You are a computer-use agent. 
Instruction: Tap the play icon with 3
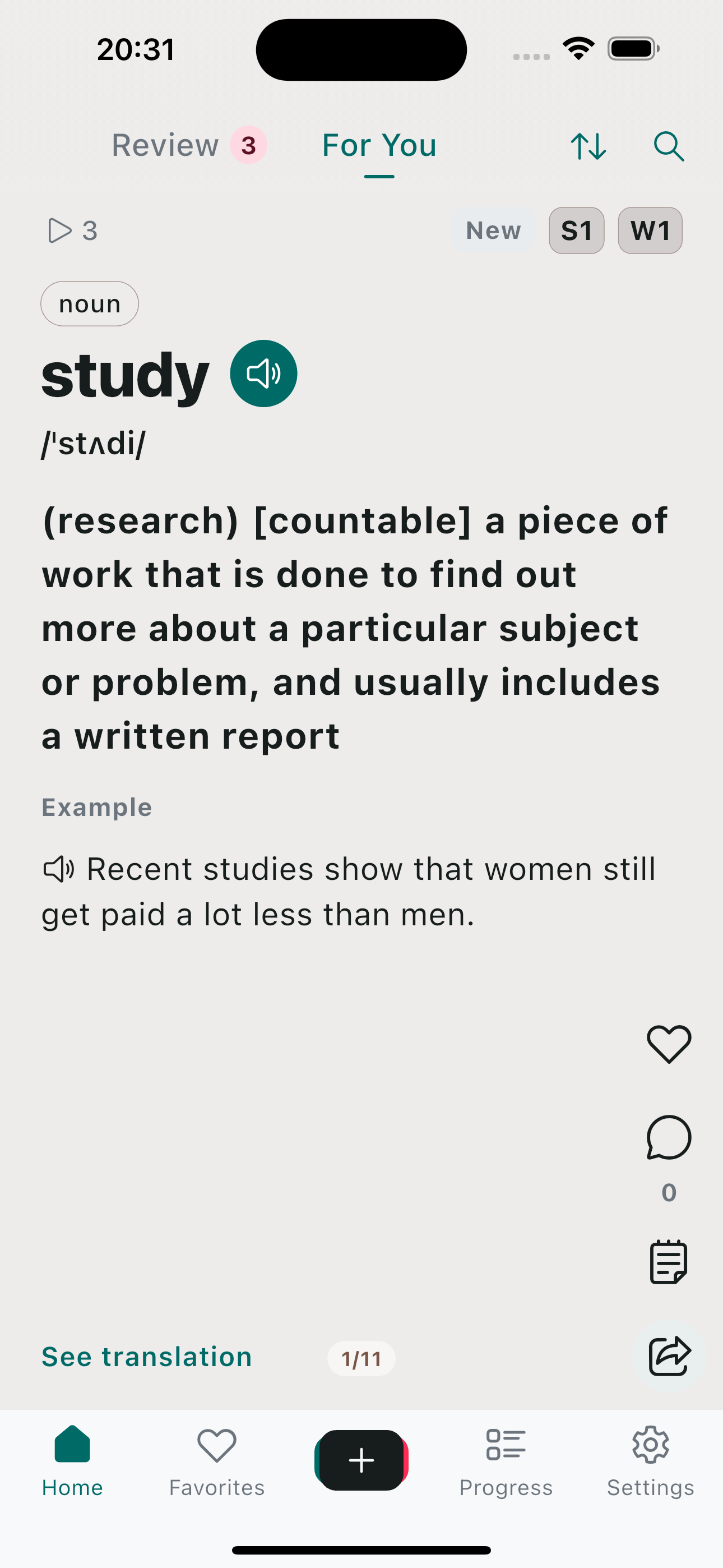click(x=72, y=230)
